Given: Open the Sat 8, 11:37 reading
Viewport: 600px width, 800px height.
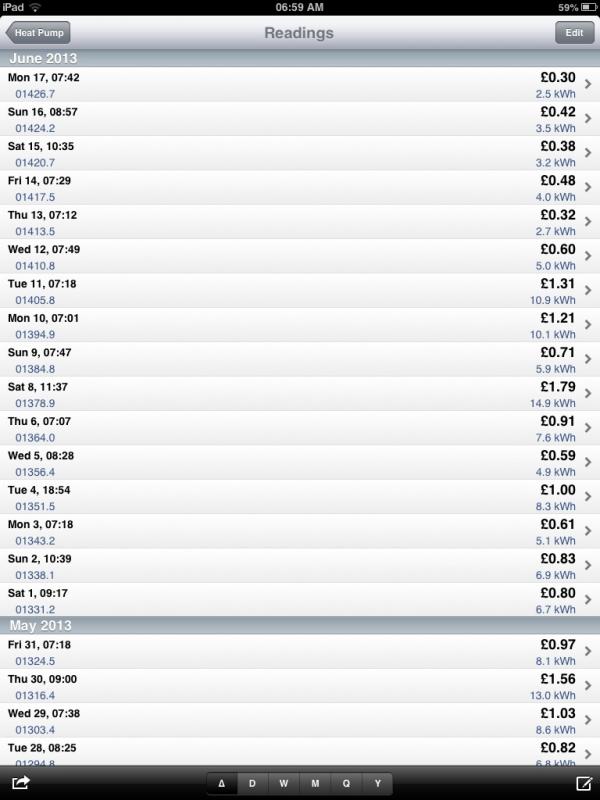Looking at the screenshot, I should coord(300,394).
